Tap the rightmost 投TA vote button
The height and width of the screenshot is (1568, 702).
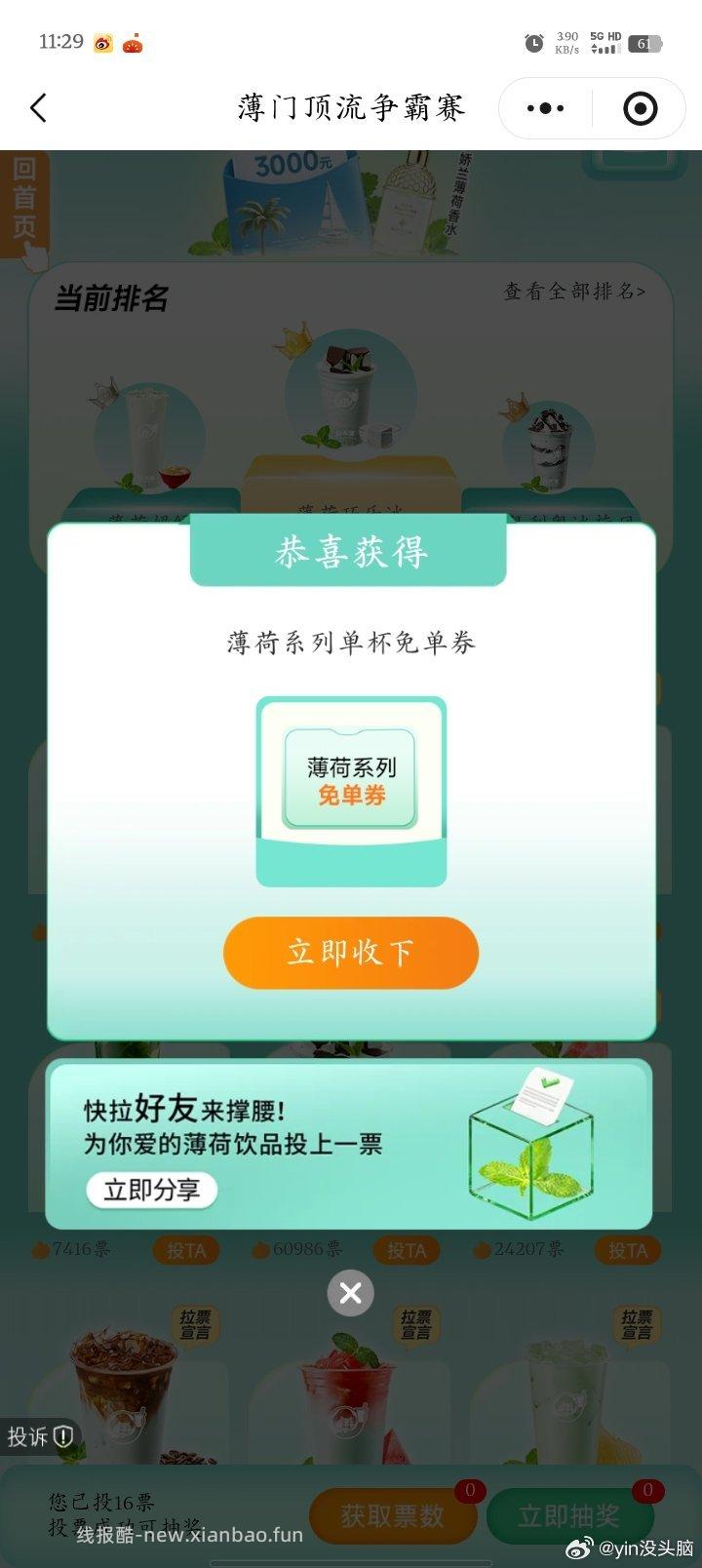629,1250
